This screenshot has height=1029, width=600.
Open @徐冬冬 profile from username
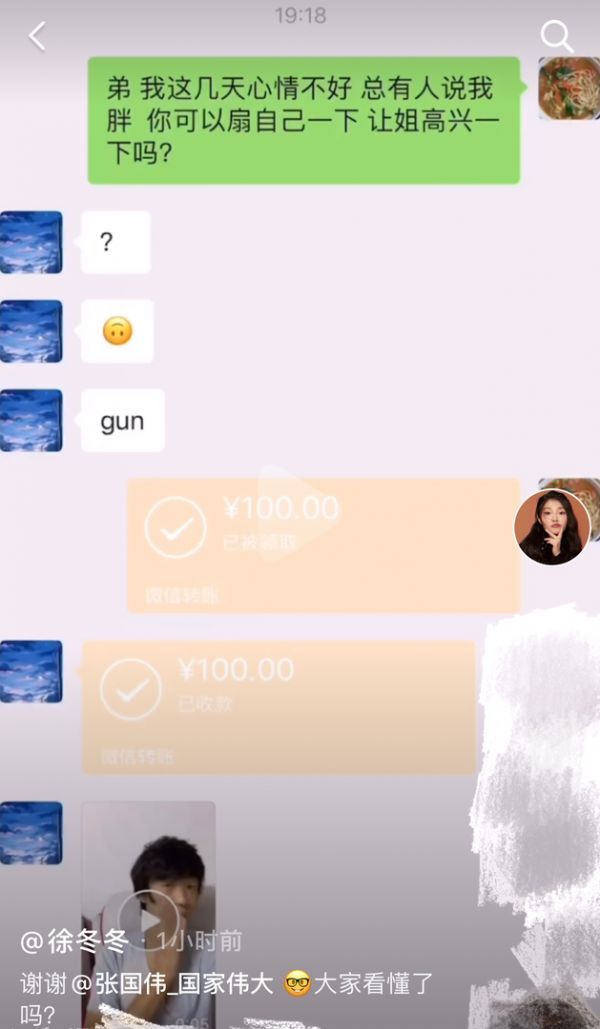[75, 941]
